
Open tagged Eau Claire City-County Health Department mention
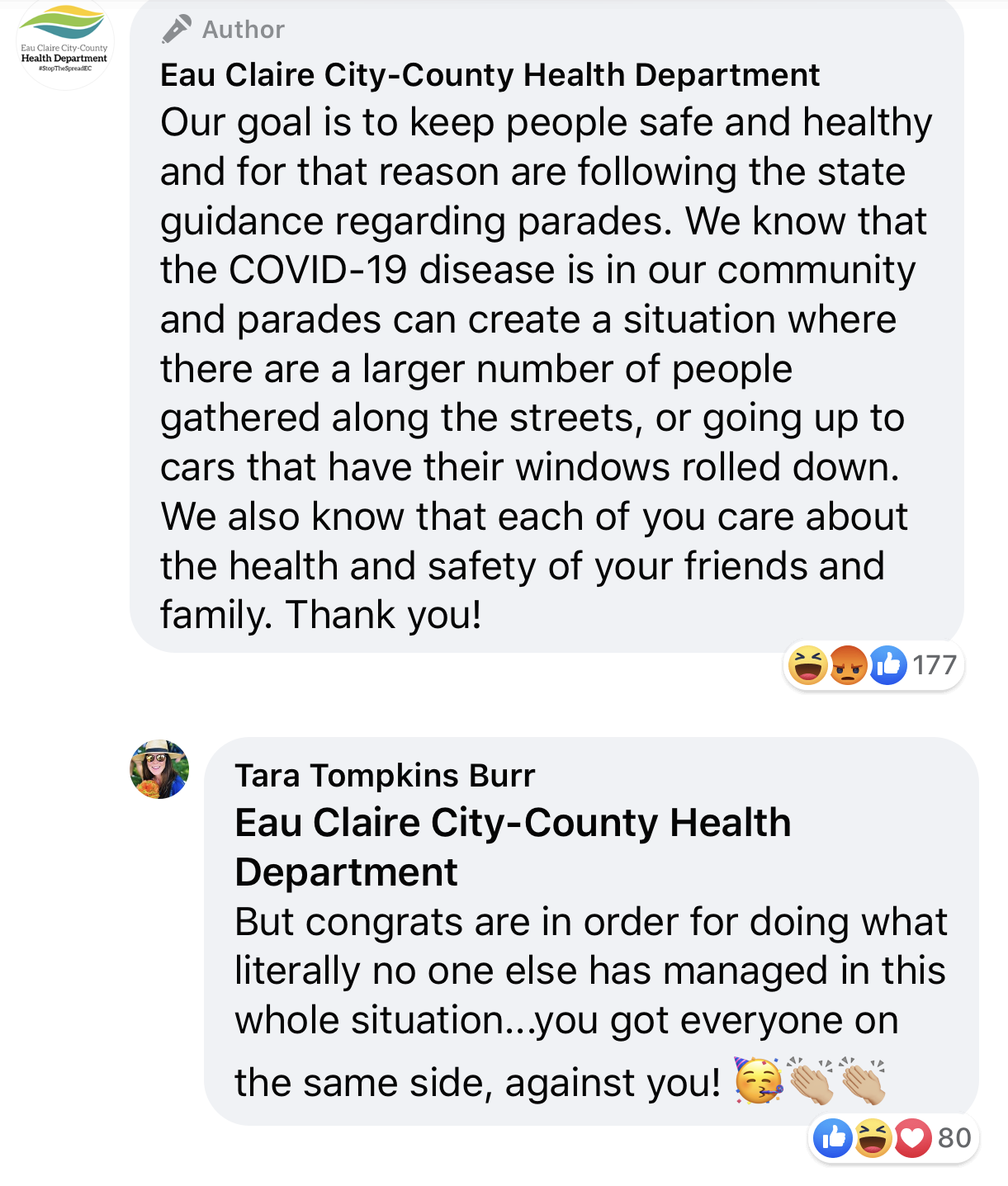point(512,846)
